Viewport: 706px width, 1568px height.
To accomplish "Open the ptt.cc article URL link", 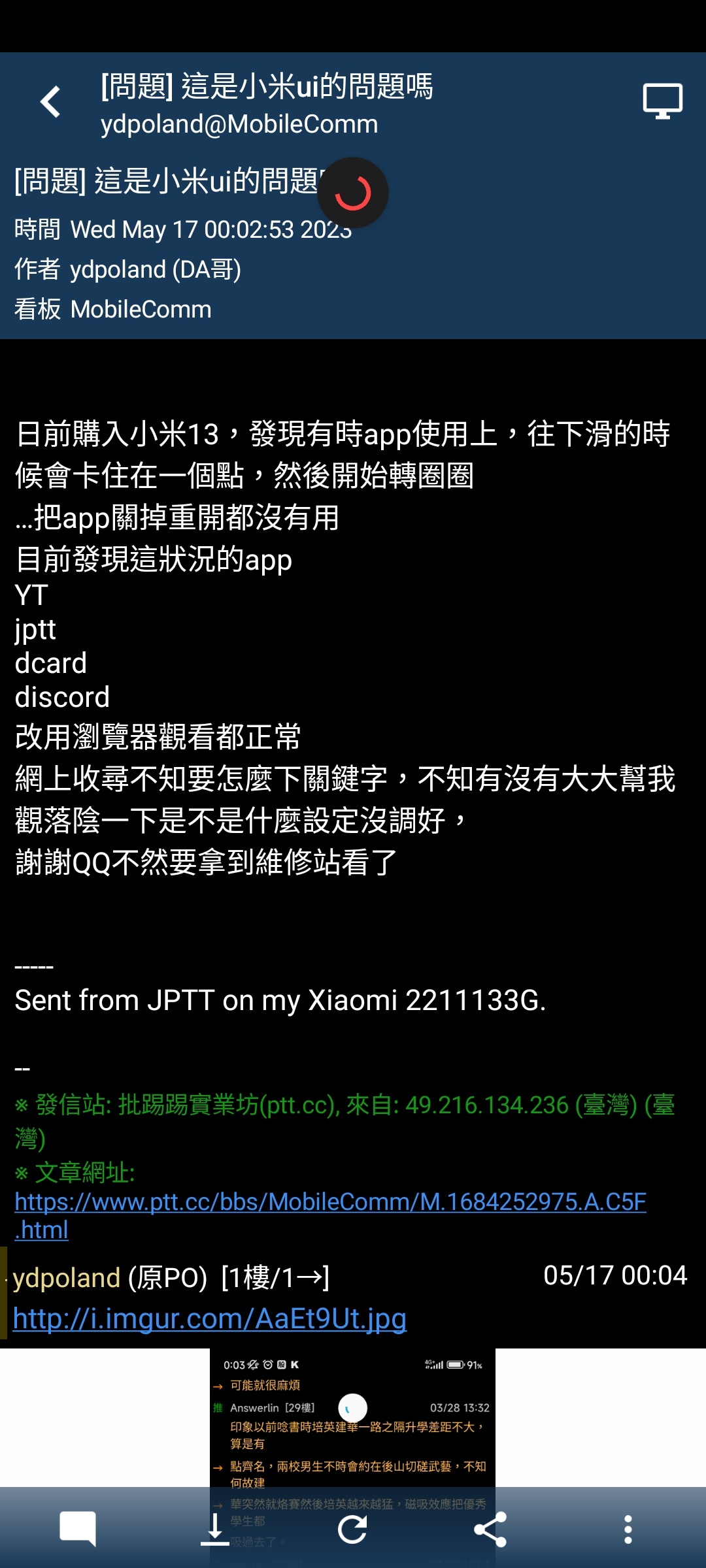I will coord(329,1202).
